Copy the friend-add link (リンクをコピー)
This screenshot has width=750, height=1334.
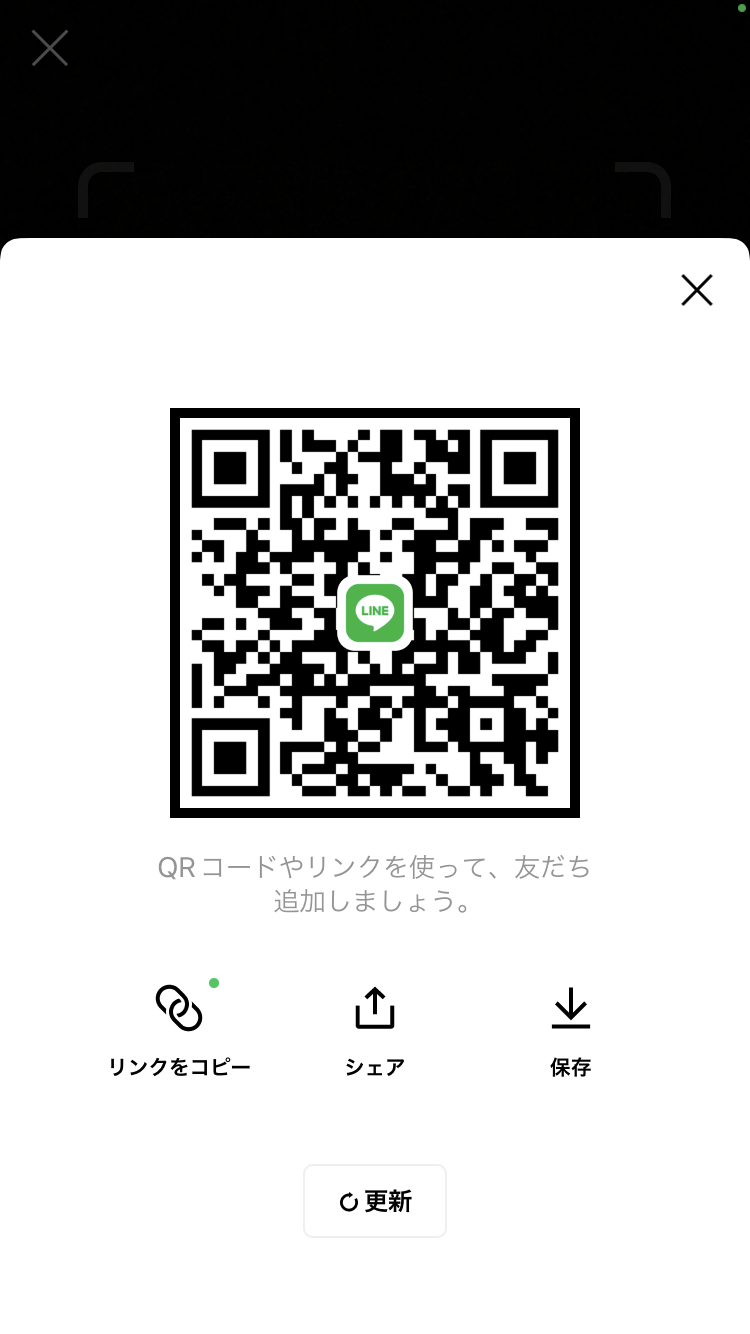coord(179,1029)
